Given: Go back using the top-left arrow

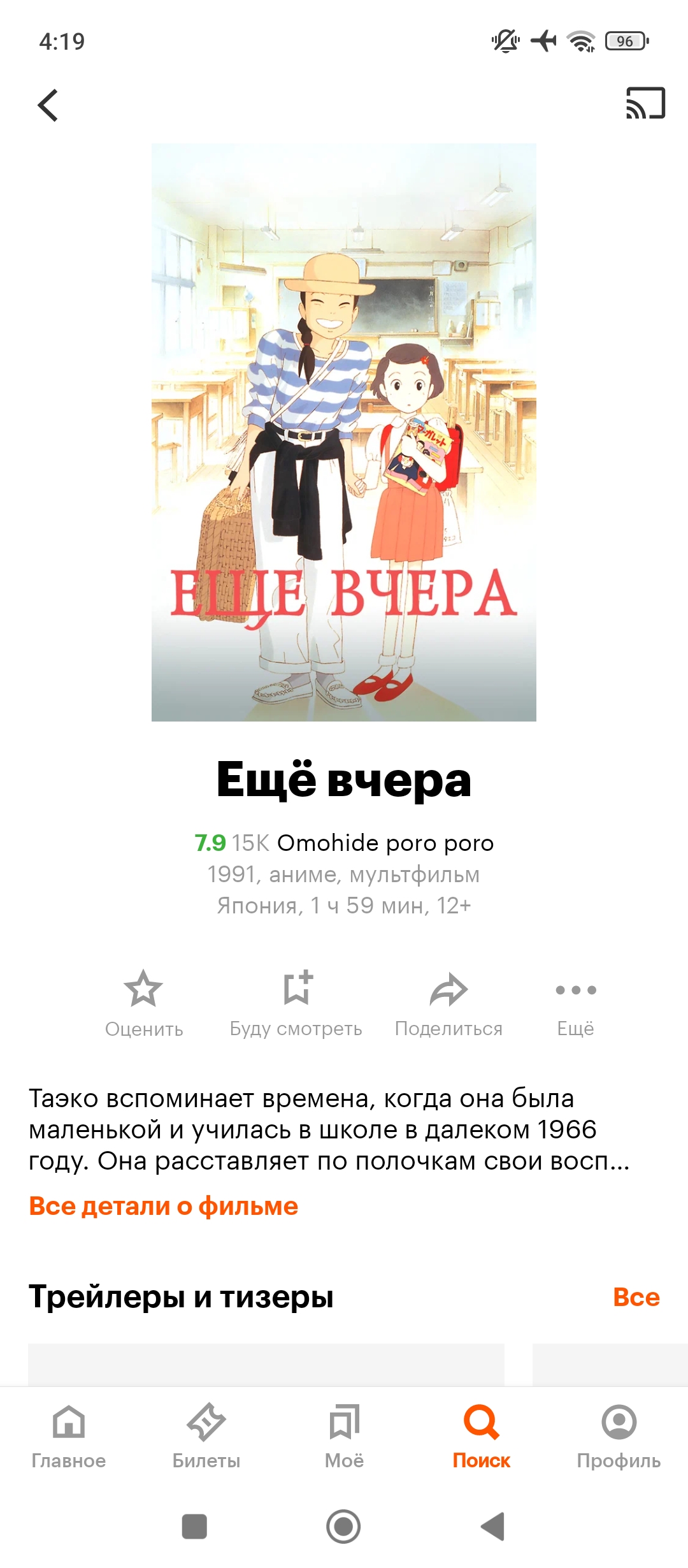Looking at the screenshot, I should (x=48, y=105).
